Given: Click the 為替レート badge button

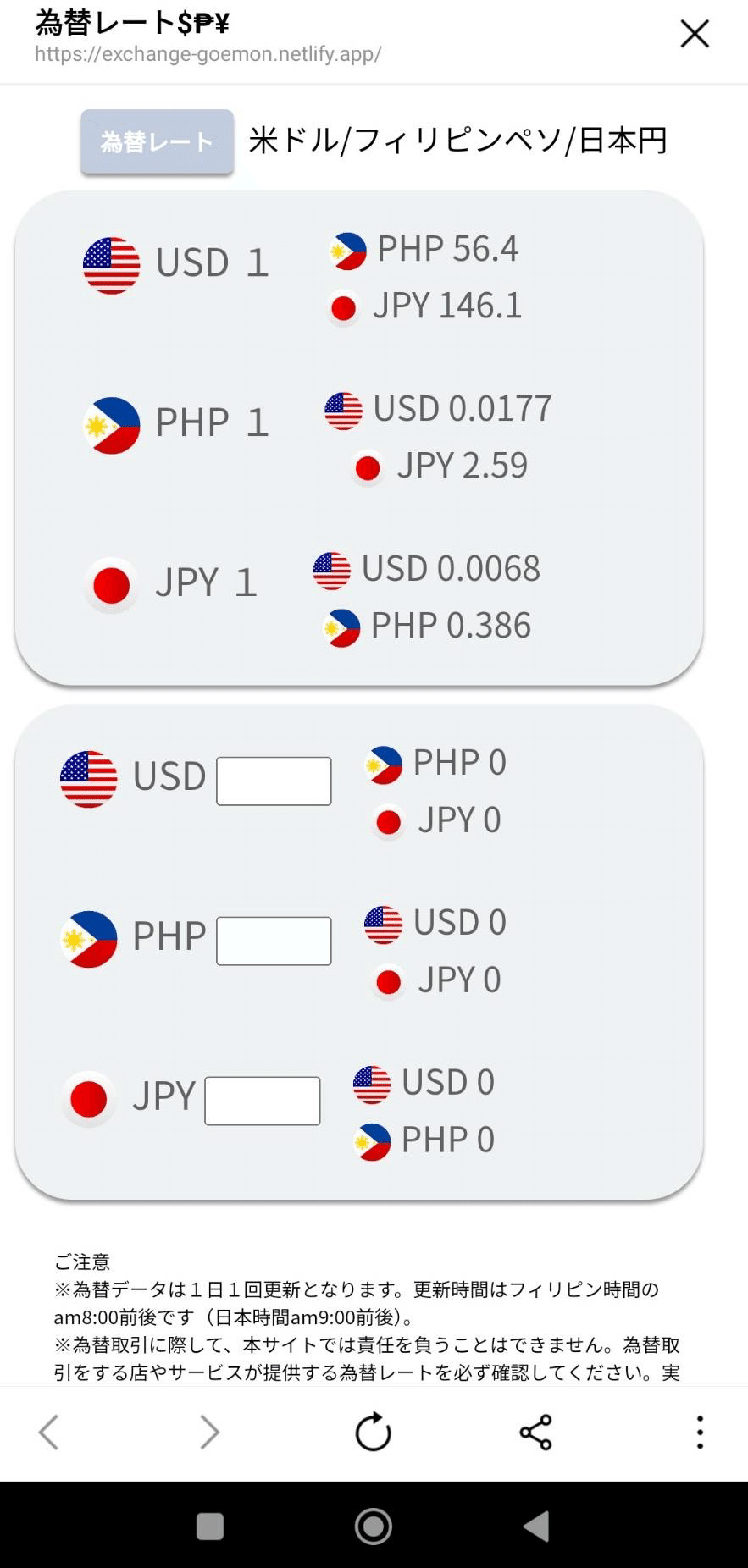Looking at the screenshot, I should coord(157,141).
